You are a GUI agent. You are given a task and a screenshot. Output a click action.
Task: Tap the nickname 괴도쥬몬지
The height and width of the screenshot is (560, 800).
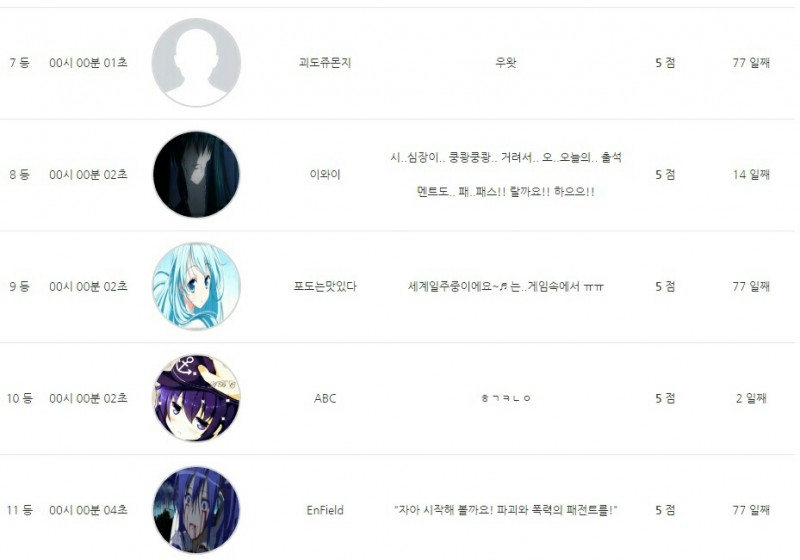[x=325, y=63]
